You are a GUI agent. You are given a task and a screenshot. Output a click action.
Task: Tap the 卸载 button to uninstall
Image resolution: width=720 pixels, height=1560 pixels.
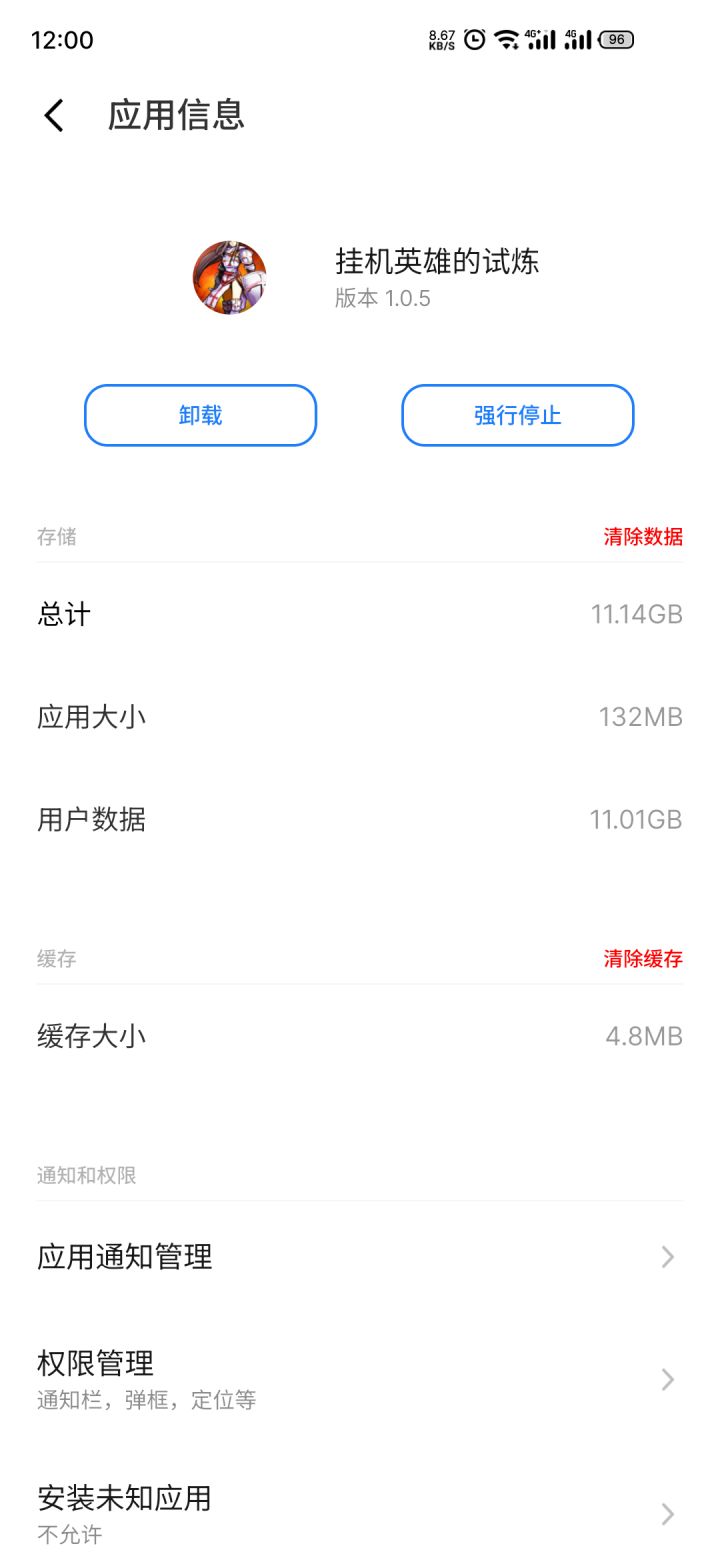[x=200, y=415]
